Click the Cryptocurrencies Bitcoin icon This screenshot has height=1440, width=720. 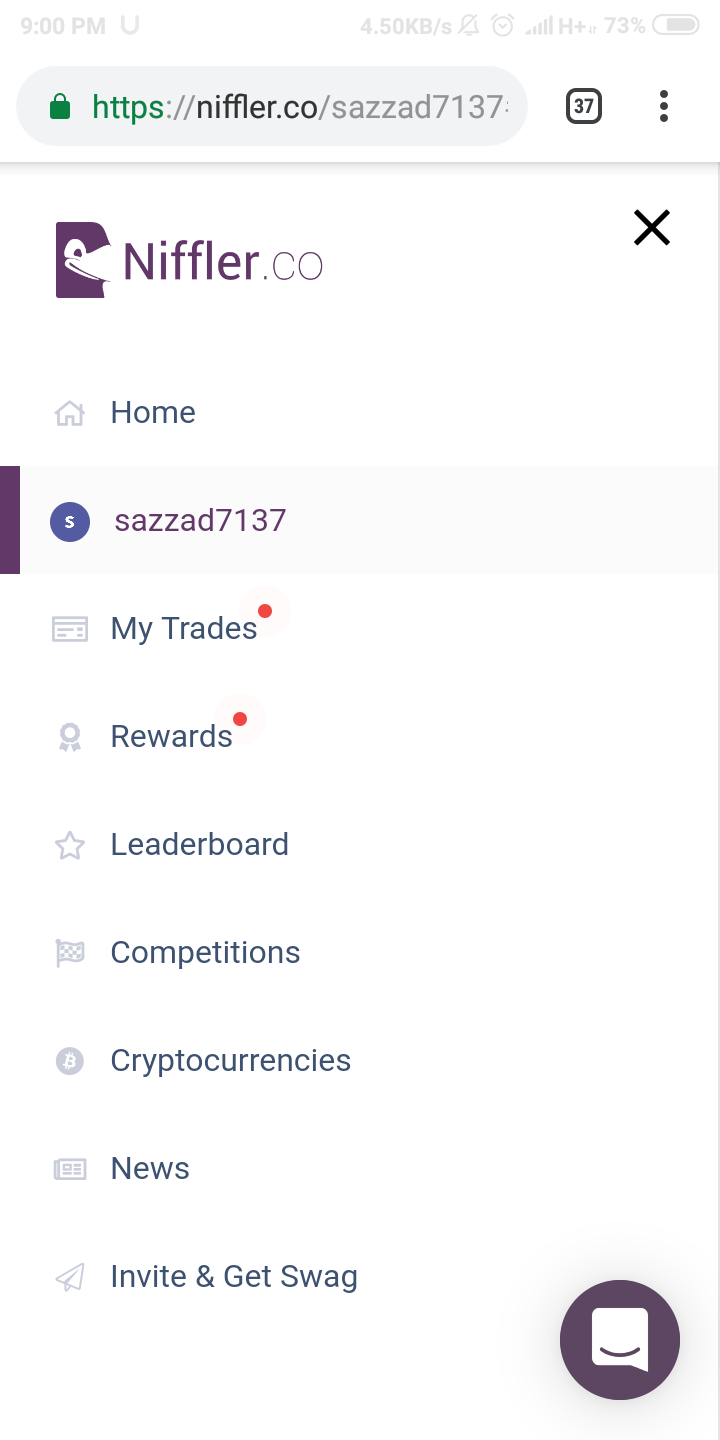coord(69,1061)
